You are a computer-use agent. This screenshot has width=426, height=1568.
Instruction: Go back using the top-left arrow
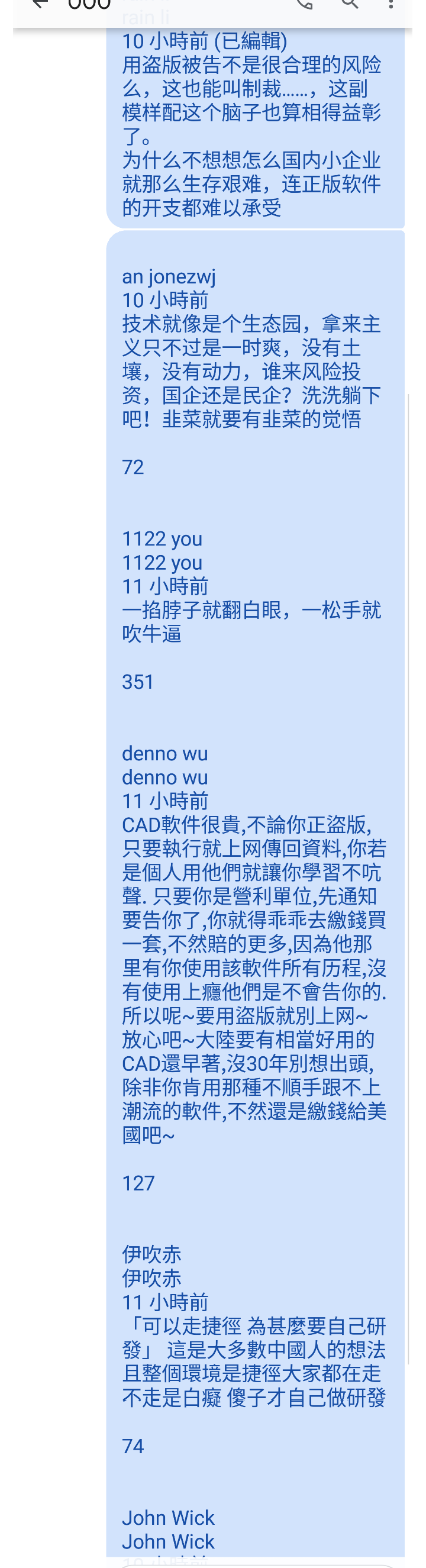click(x=40, y=4)
